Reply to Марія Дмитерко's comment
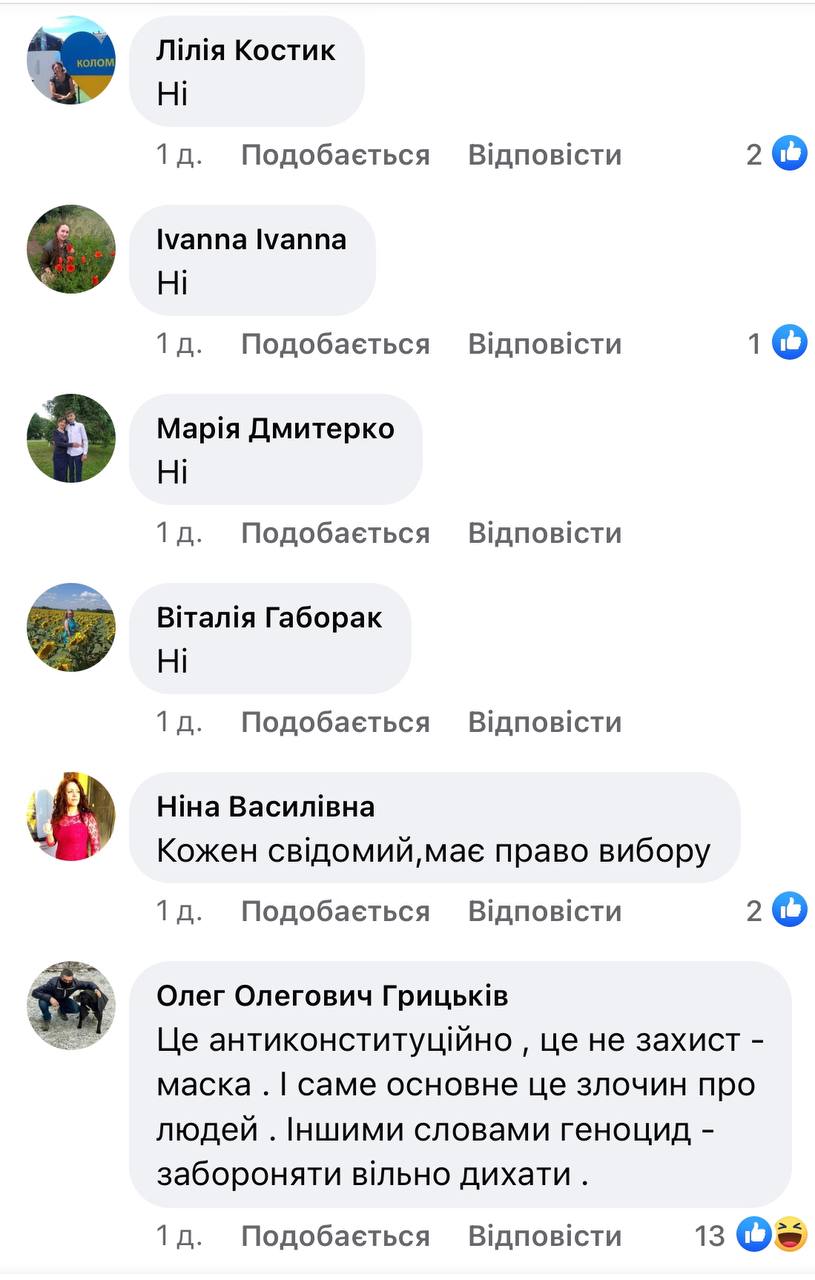Screen dimensions: 815x1280 pyautogui.click(x=544, y=533)
